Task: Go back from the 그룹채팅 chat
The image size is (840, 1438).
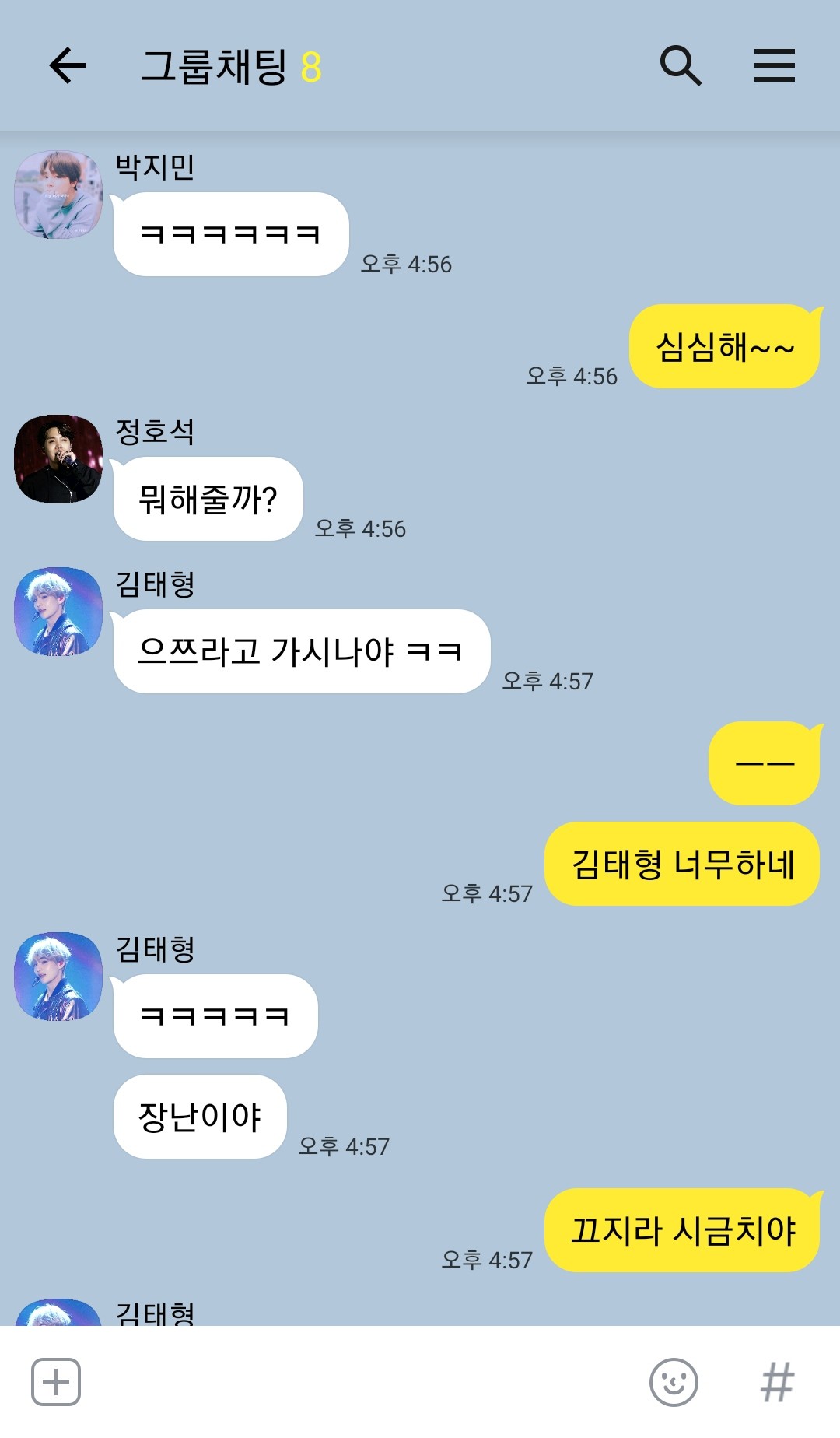Action: 68,65
